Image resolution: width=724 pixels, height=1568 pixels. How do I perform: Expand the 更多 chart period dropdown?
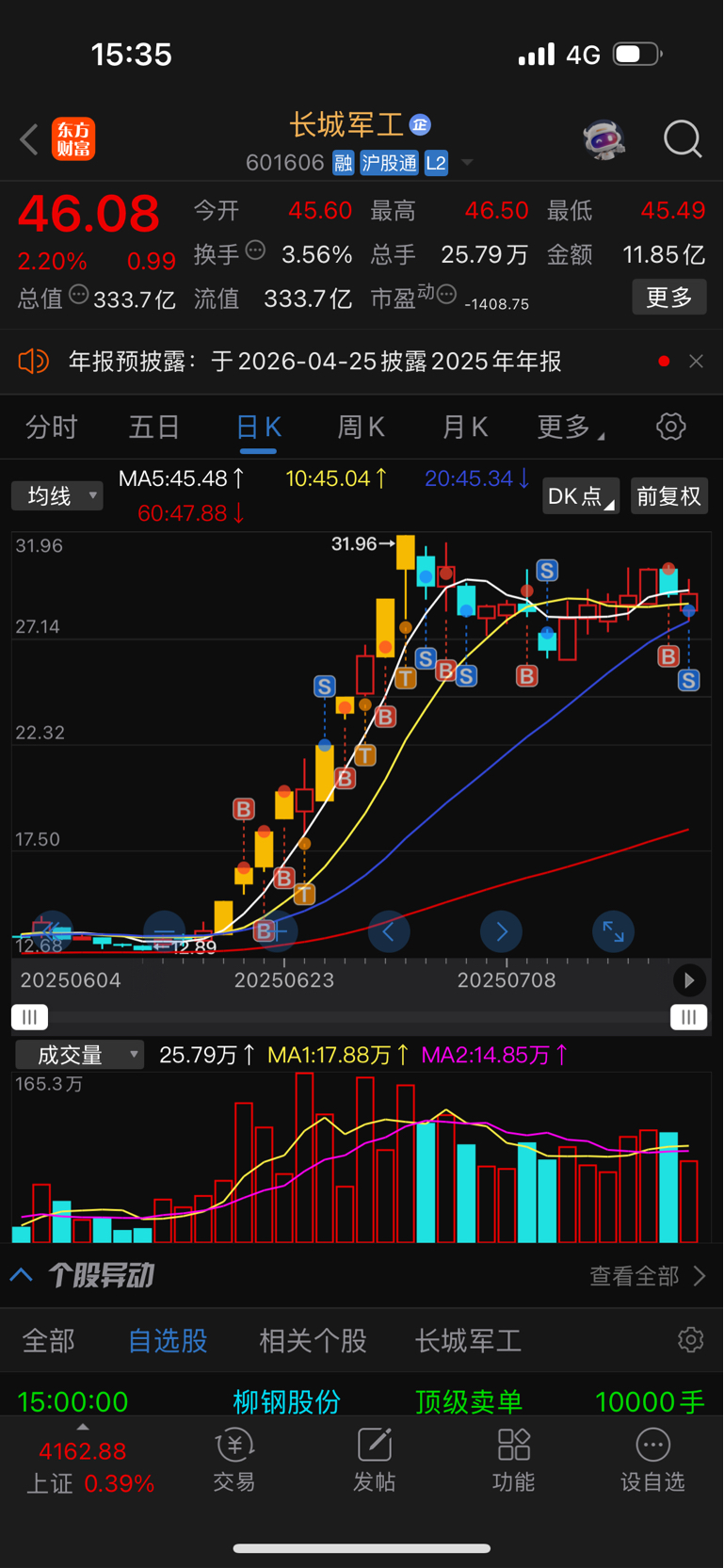[x=569, y=428]
